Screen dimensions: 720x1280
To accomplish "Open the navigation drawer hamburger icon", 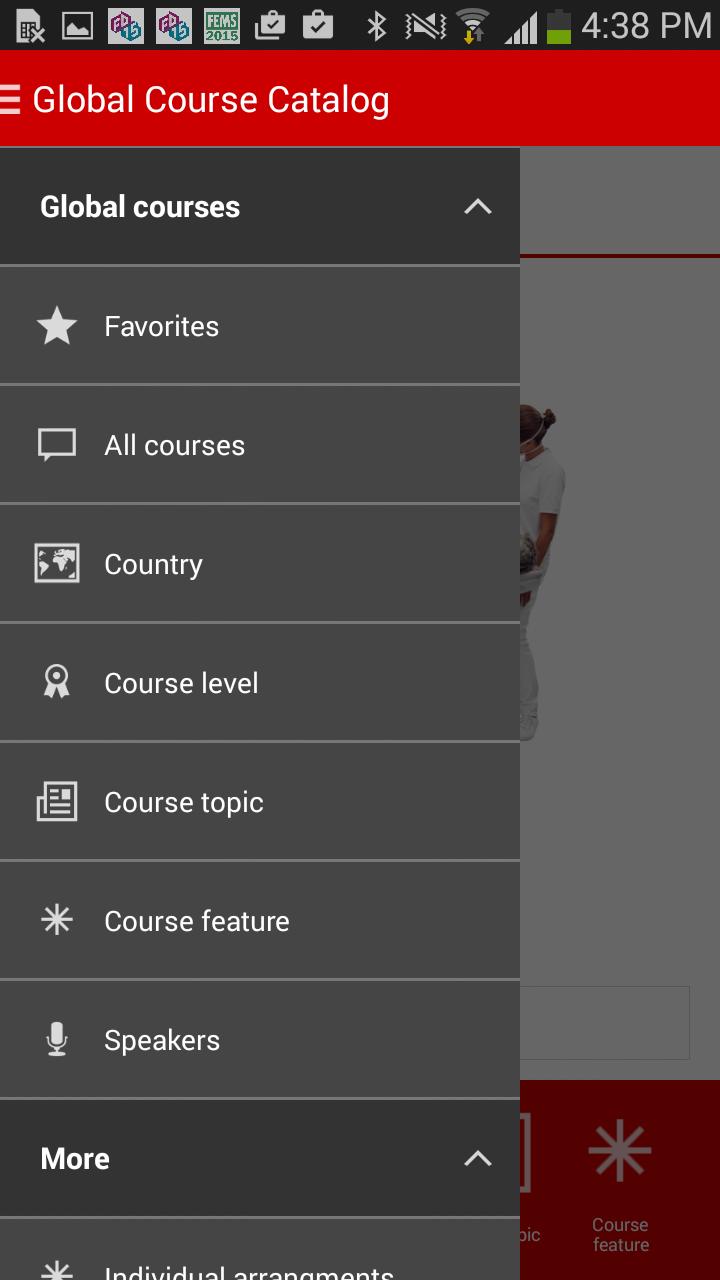I will tap(11, 97).
